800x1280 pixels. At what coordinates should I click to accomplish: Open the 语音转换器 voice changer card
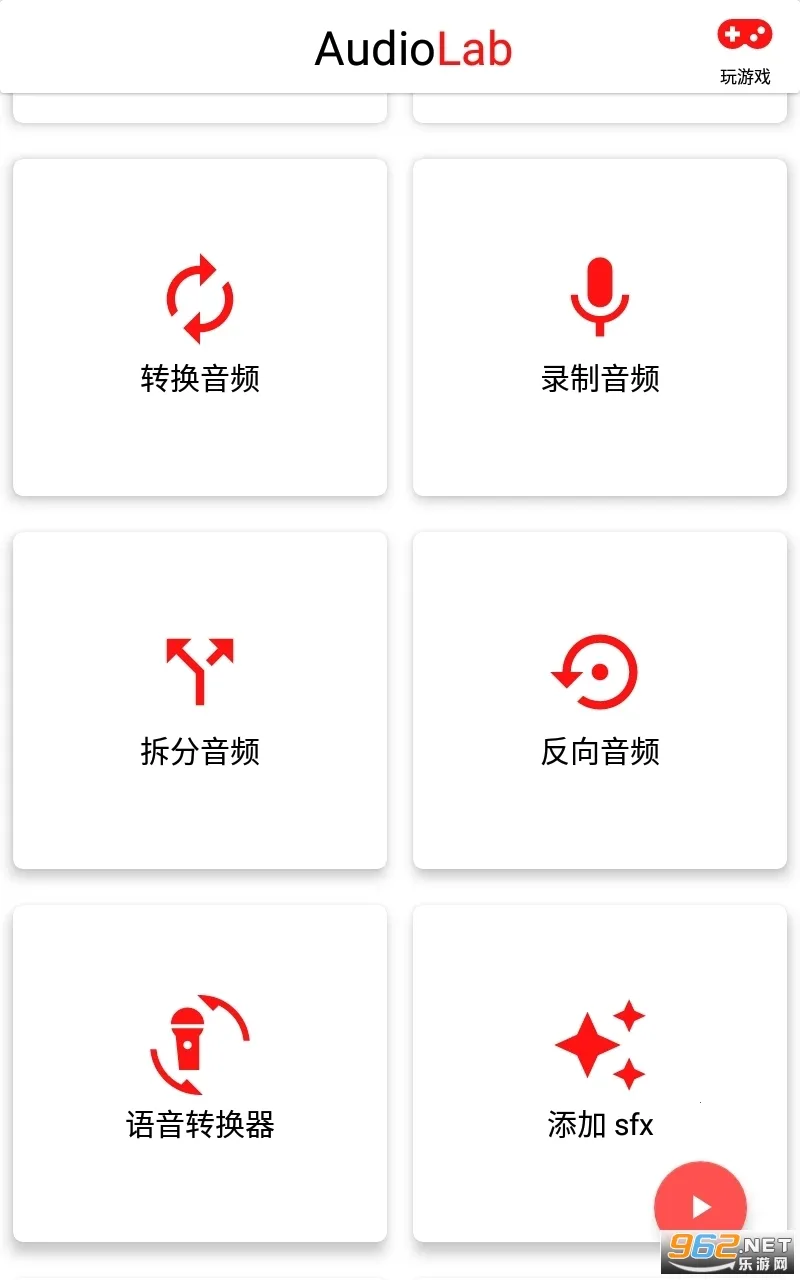[x=199, y=1072]
